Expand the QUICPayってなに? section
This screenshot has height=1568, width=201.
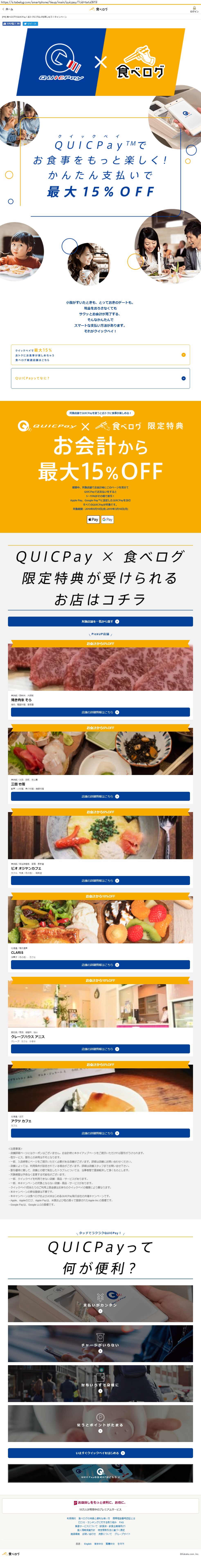100,378
